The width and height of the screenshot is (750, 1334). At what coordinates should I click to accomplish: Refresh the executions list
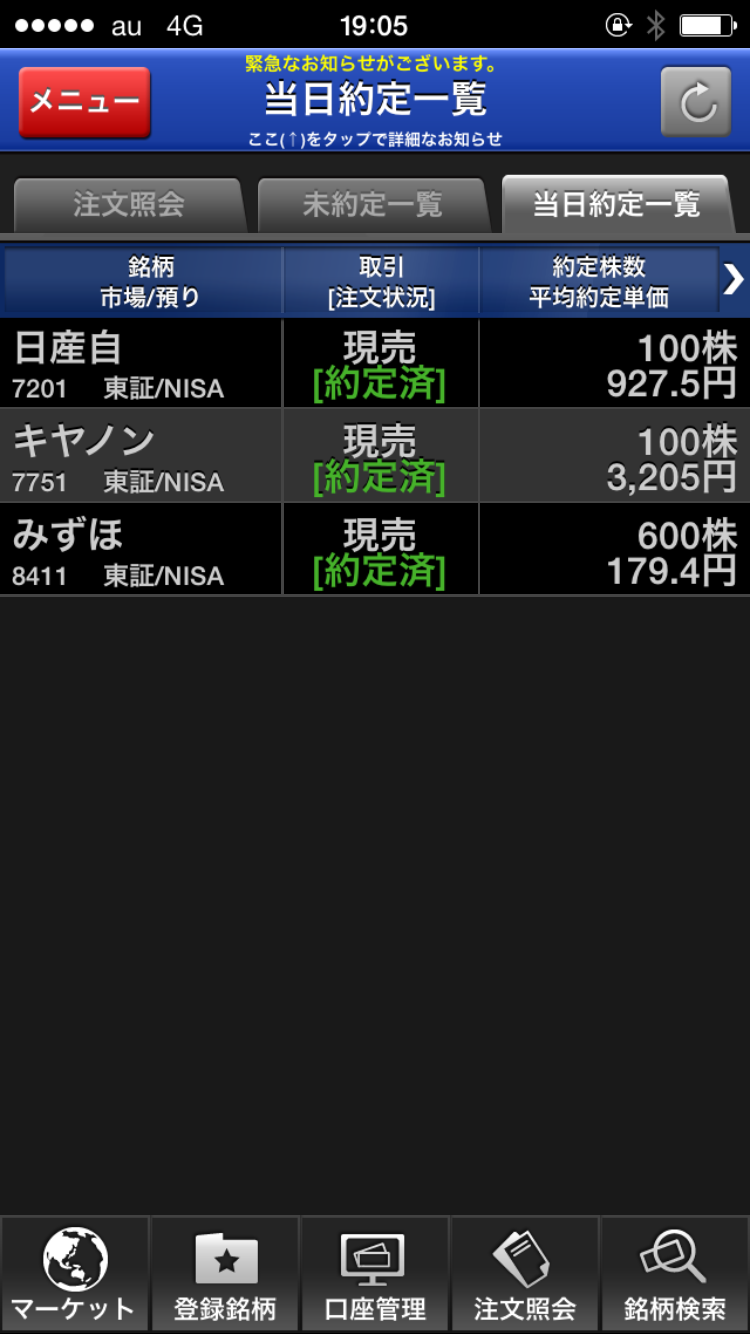tap(696, 102)
